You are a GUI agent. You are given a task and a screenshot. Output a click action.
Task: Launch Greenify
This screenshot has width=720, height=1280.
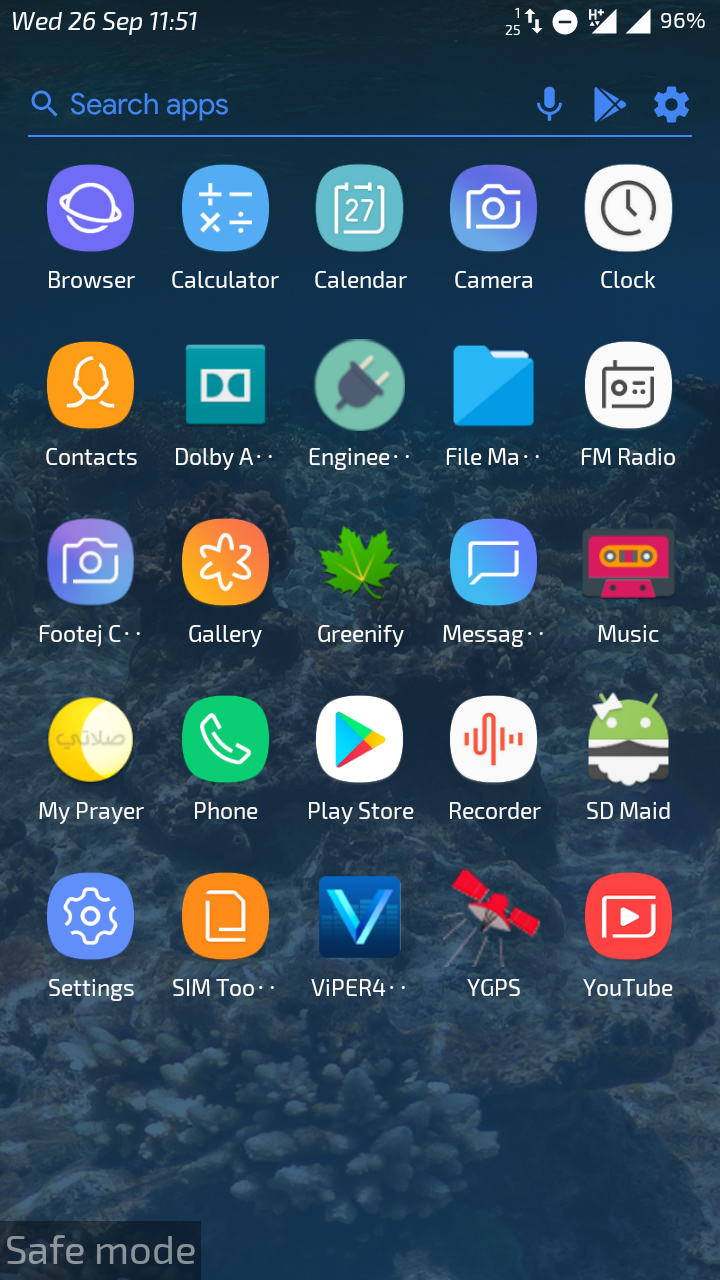pyautogui.click(x=360, y=563)
